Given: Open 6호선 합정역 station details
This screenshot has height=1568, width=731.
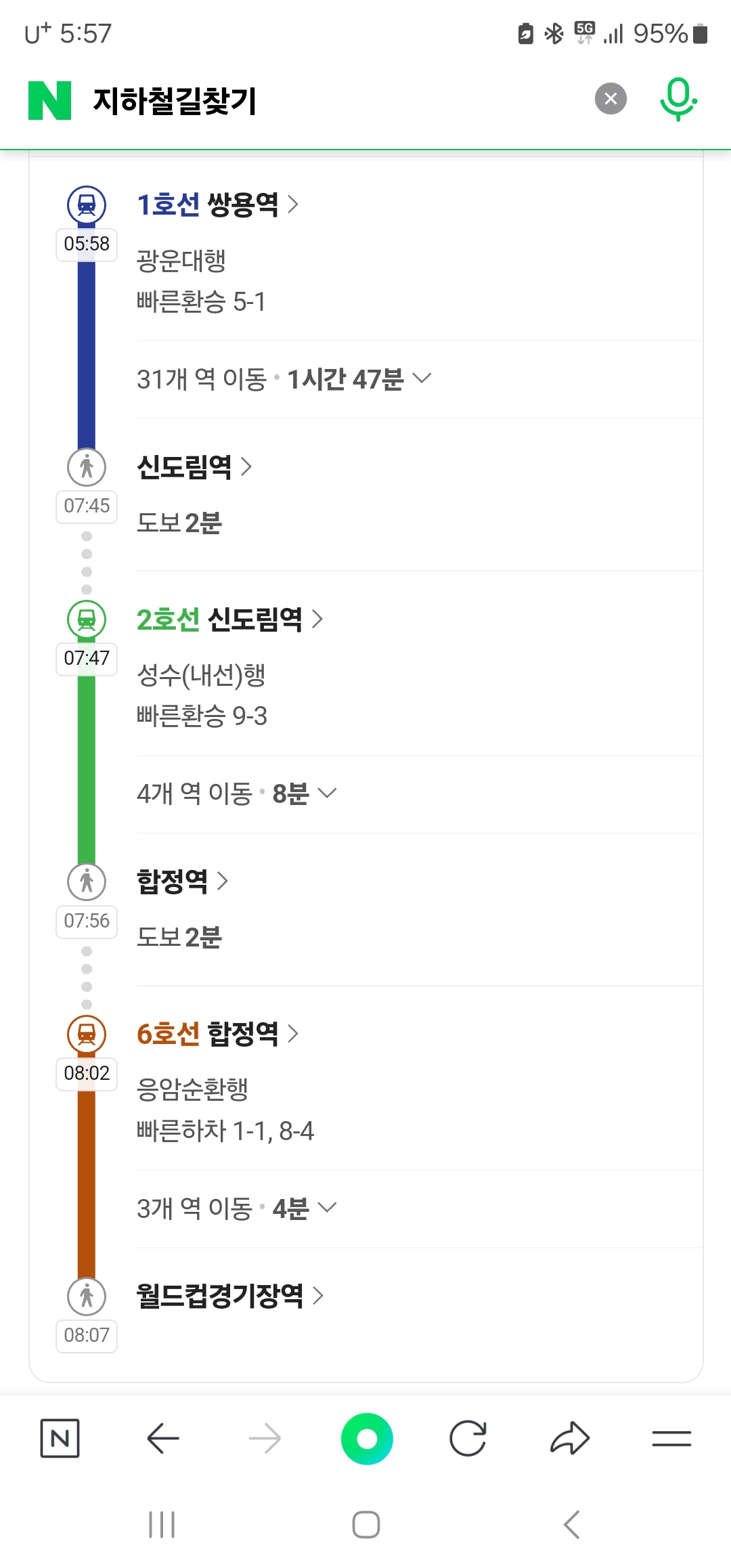Looking at the screenshot, I should pos(218,1034).
